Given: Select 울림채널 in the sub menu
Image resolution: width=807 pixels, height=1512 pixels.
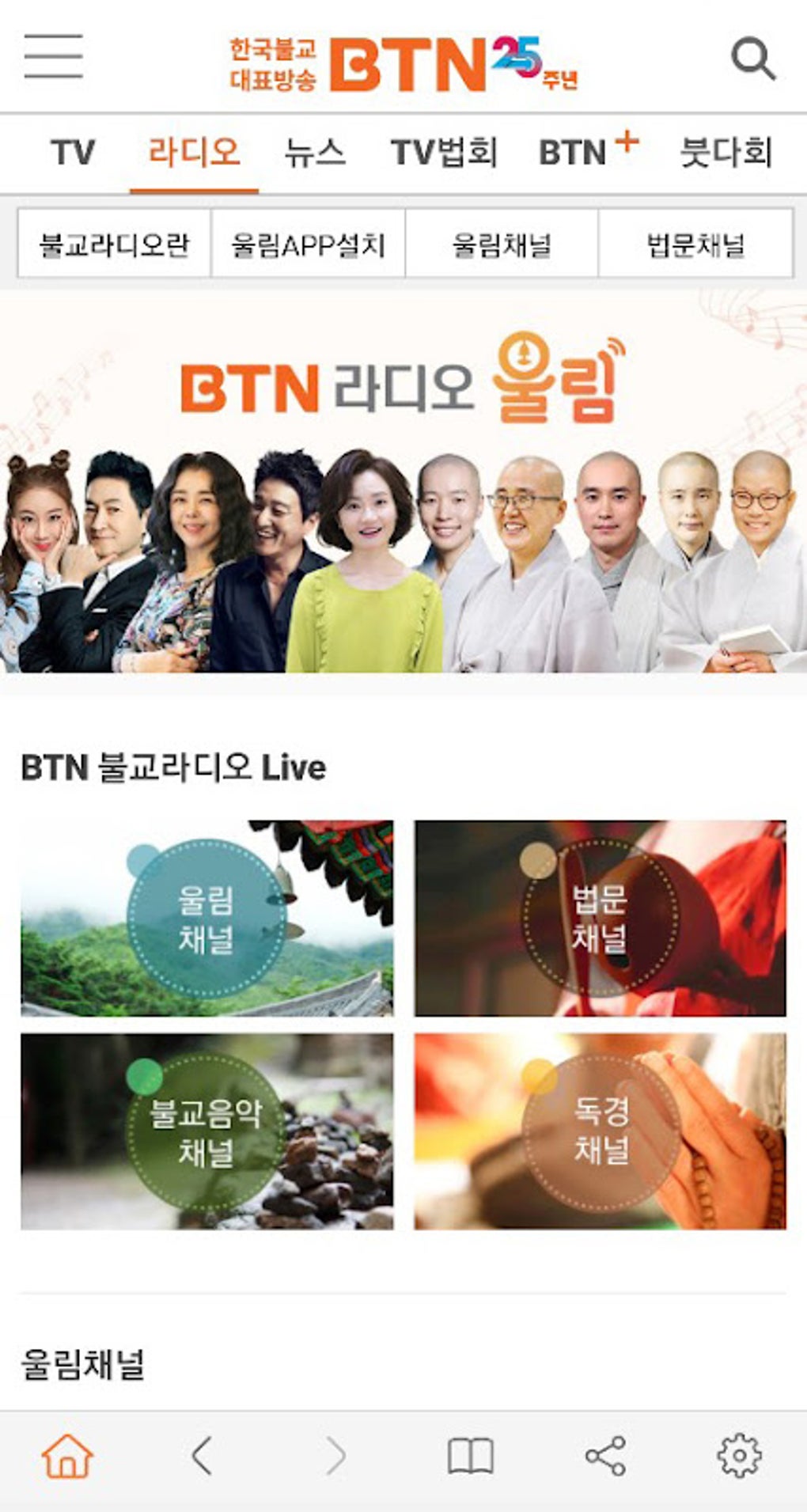Looking at the screenshot, I should [x=502, y=244].
